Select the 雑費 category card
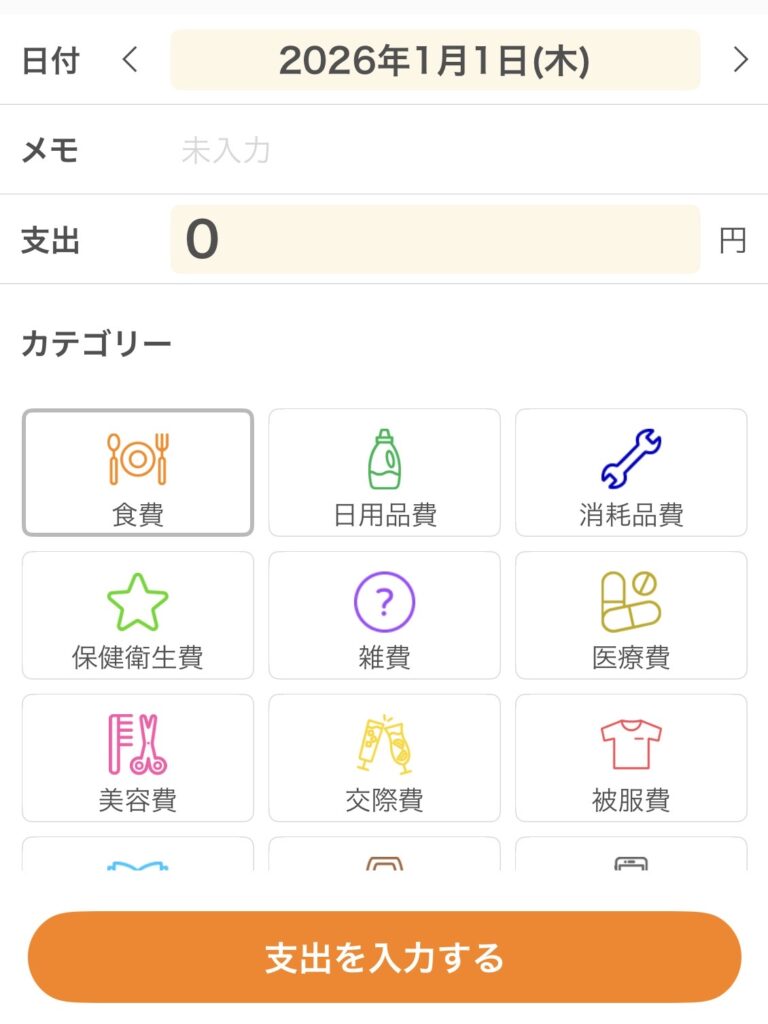Viewport: 768px width, 1024px height. pyautogui.click(x=383, y=615)
